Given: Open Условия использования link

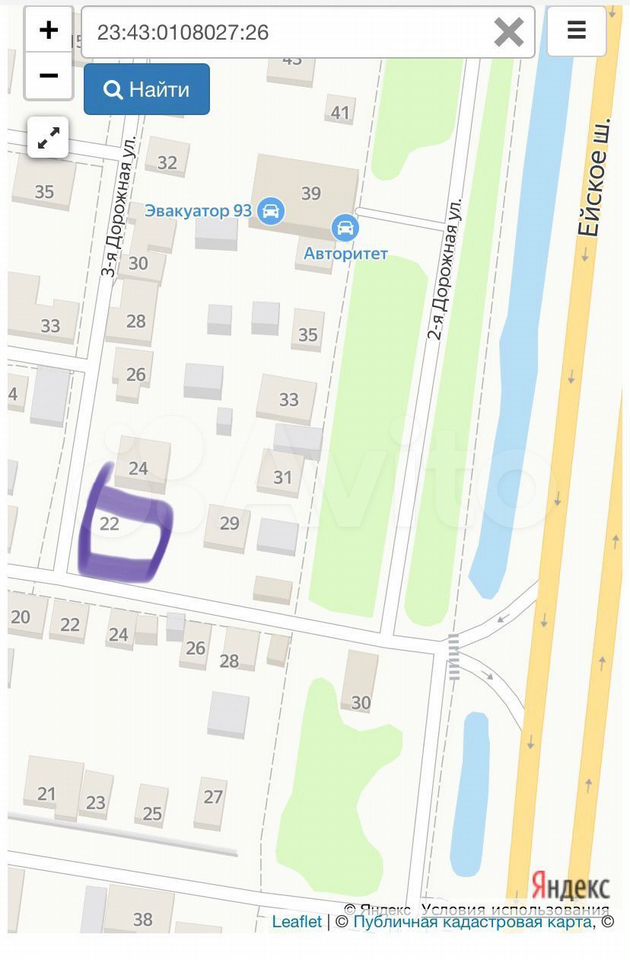Looking at the screenshot, I should tap(515, 909).
